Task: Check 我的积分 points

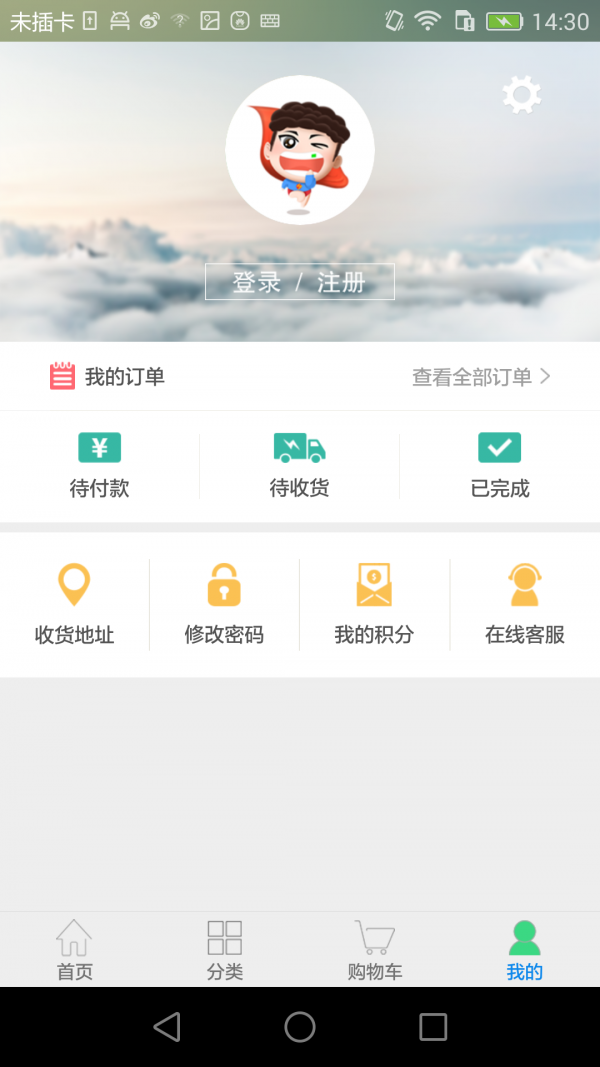Action: click(x=374, y=605)
